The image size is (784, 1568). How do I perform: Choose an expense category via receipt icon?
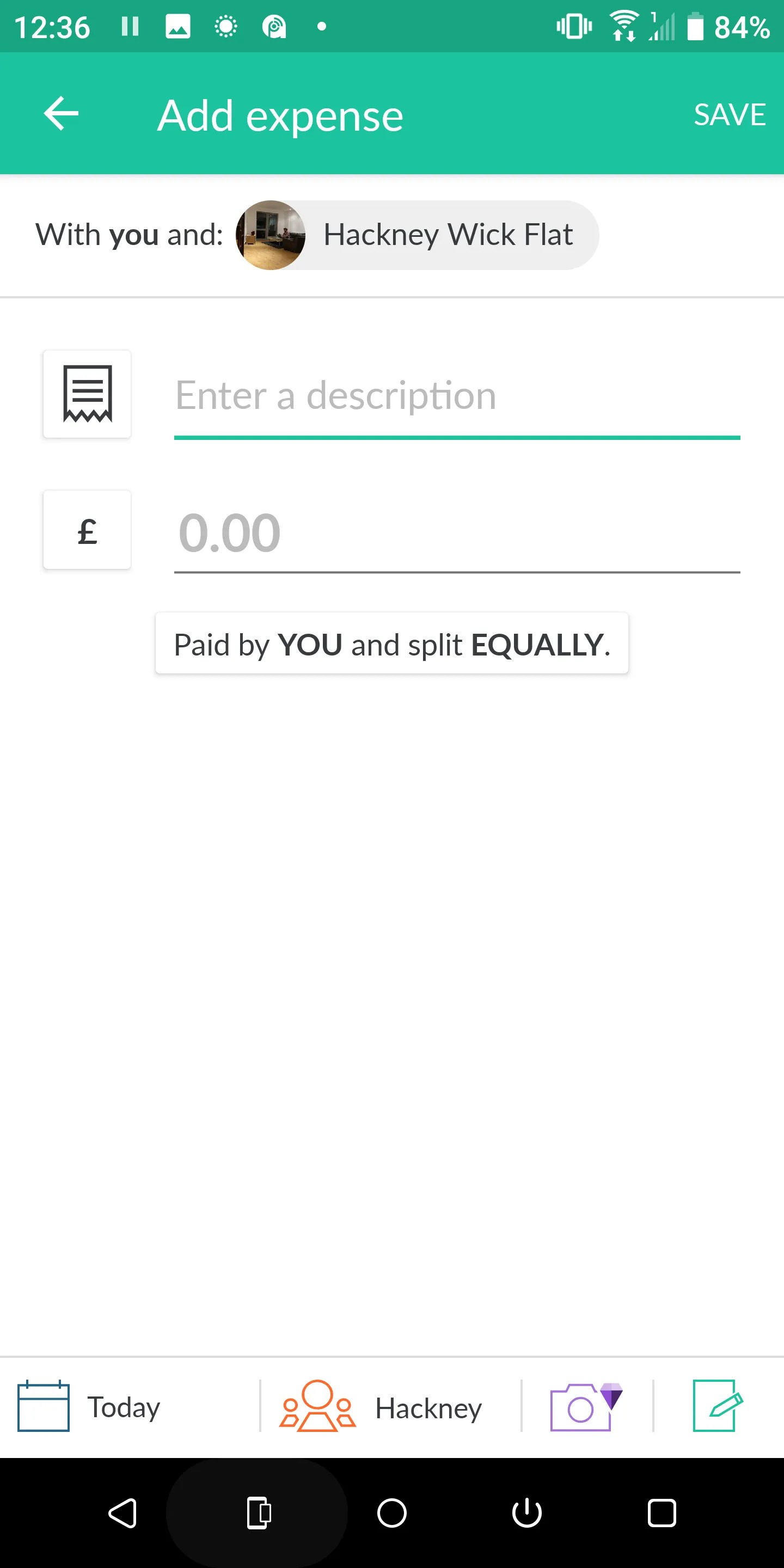(87, 394)
